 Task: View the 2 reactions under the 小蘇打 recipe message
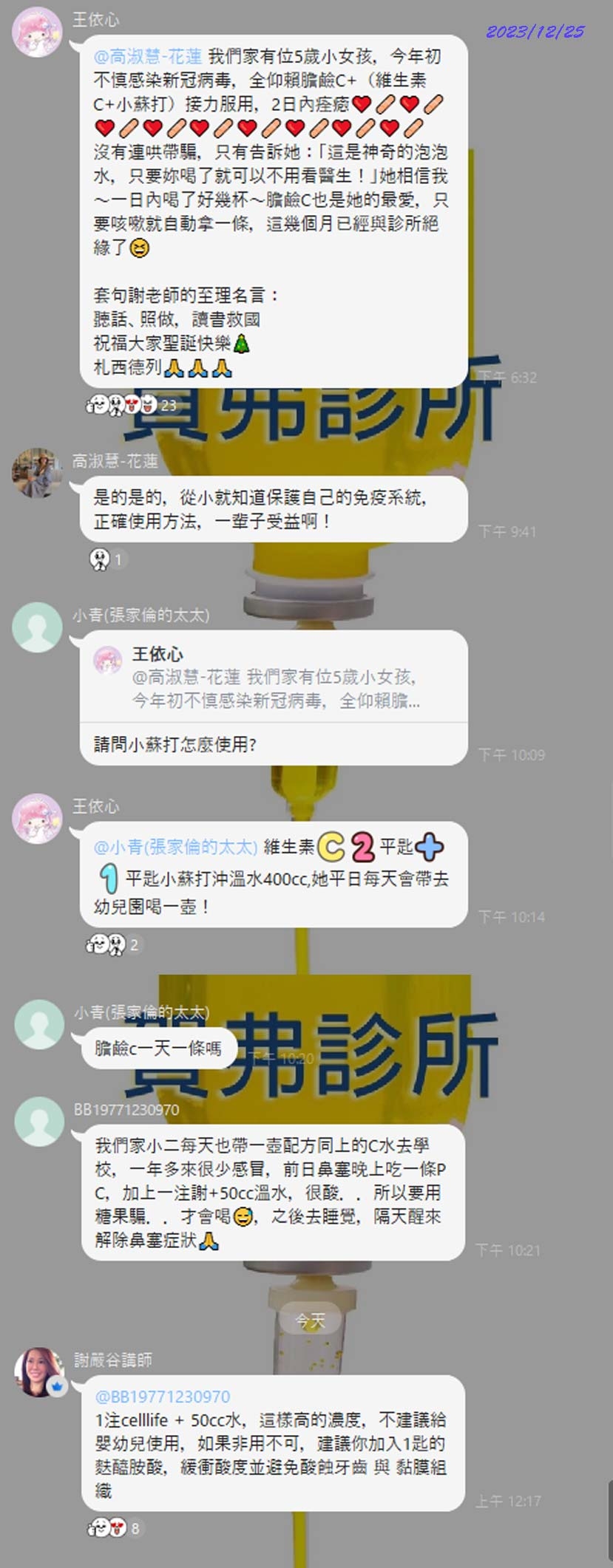113,944
